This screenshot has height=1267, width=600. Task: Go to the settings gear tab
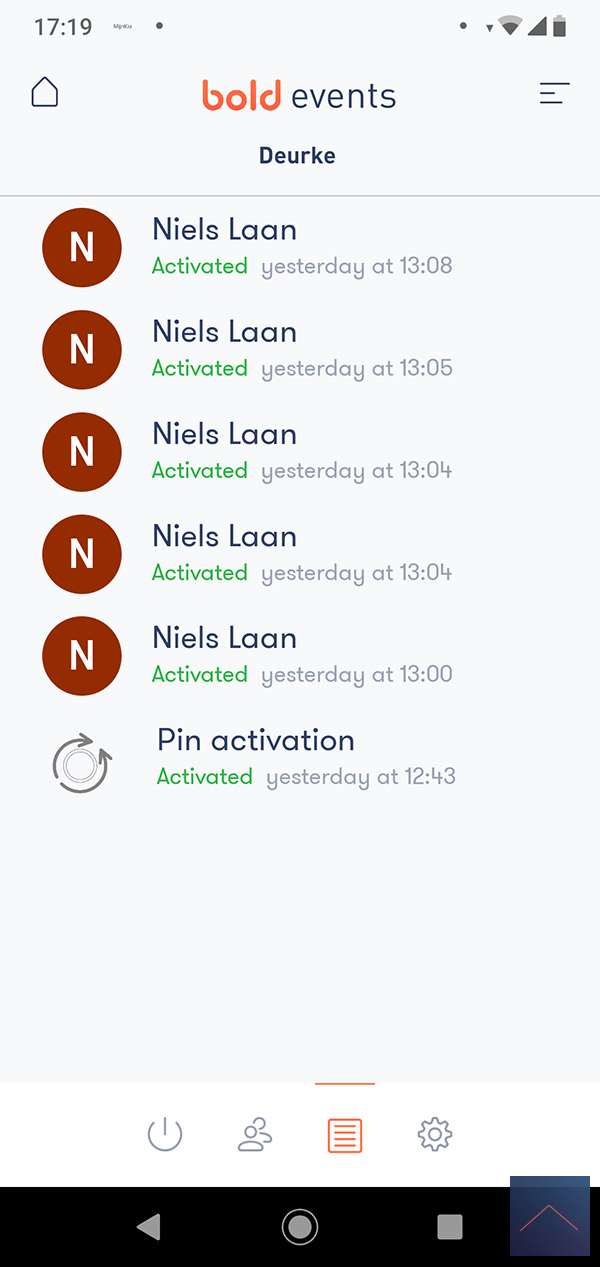pos(435,1134)
